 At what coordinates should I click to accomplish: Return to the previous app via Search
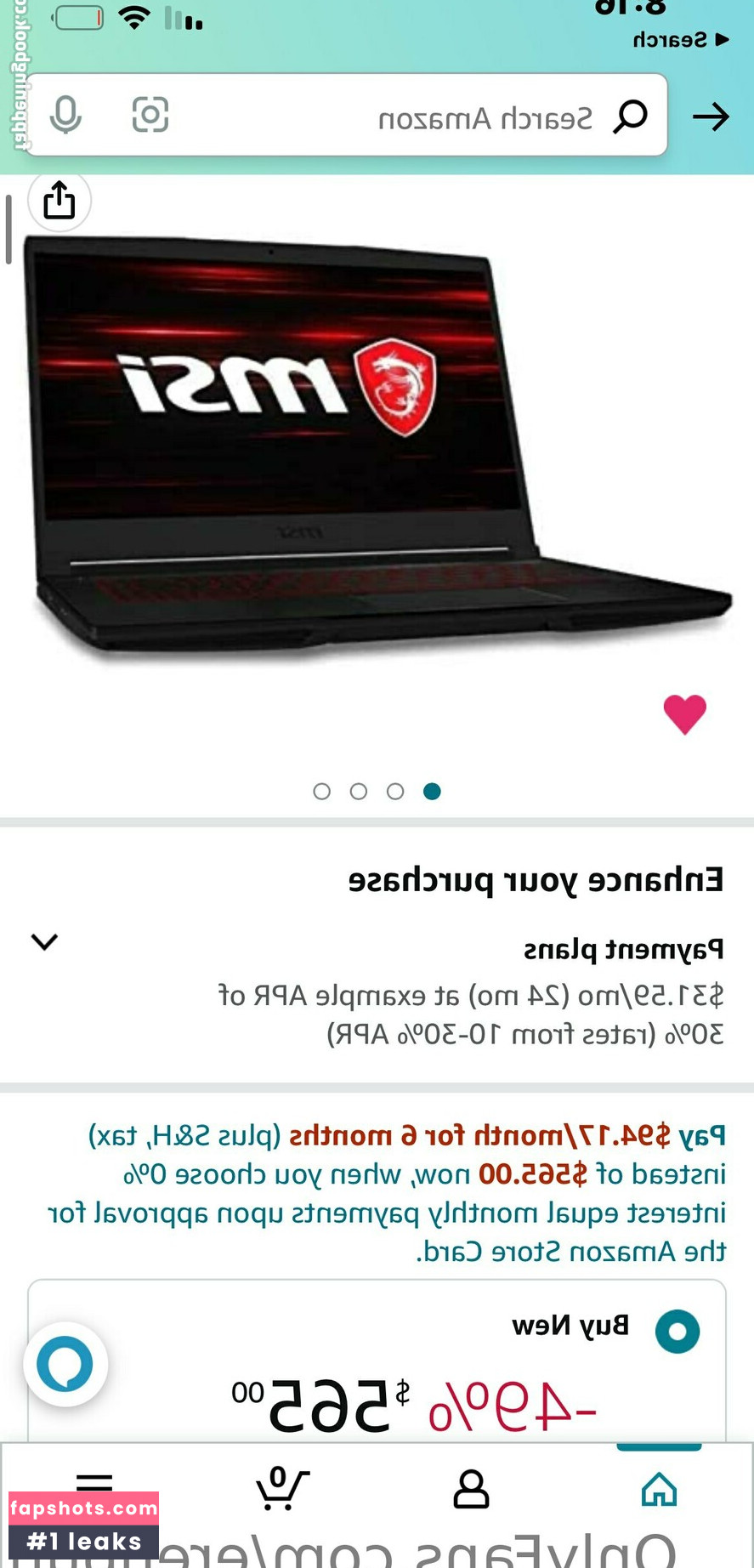click(680, 39)
